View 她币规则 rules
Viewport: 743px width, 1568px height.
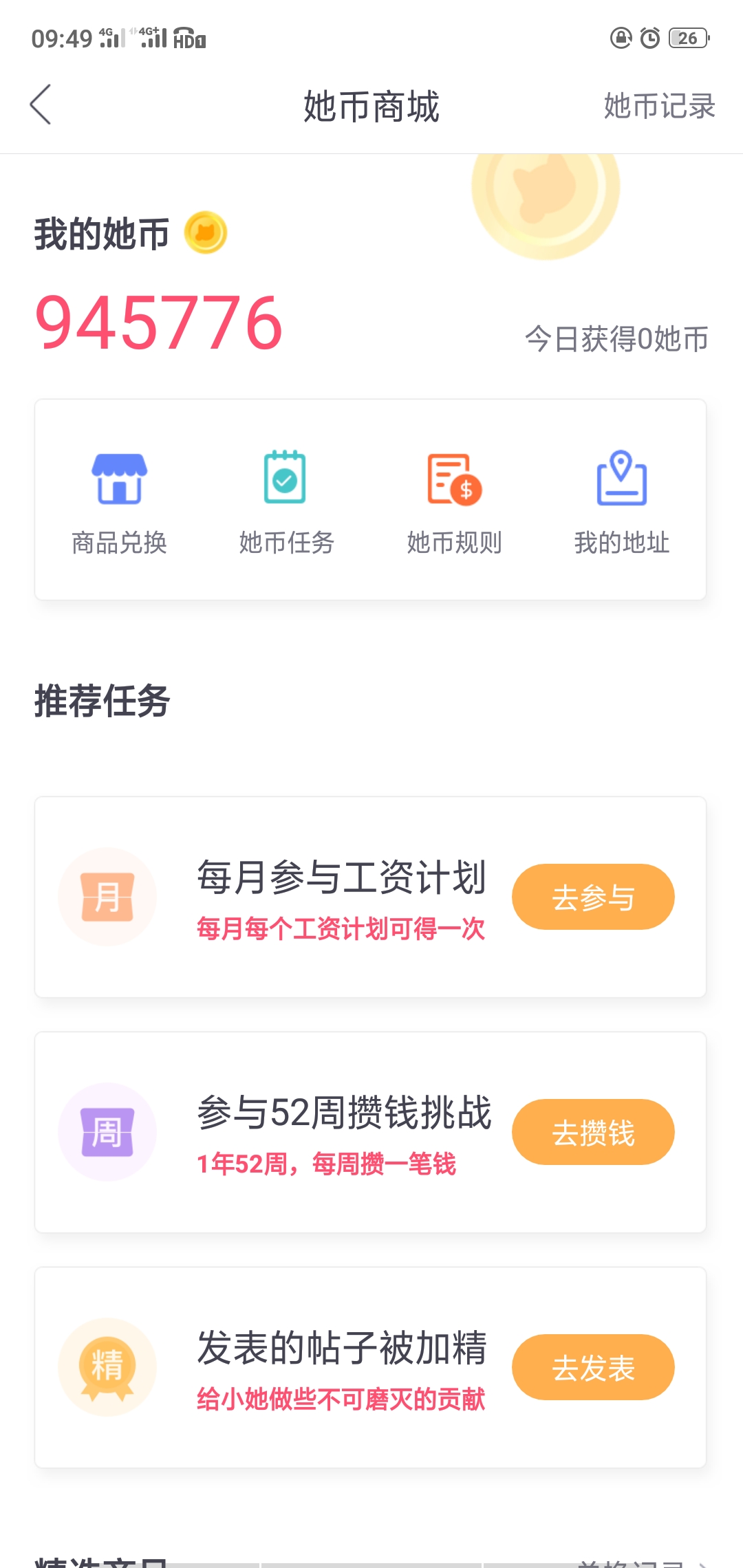[454, 503]
